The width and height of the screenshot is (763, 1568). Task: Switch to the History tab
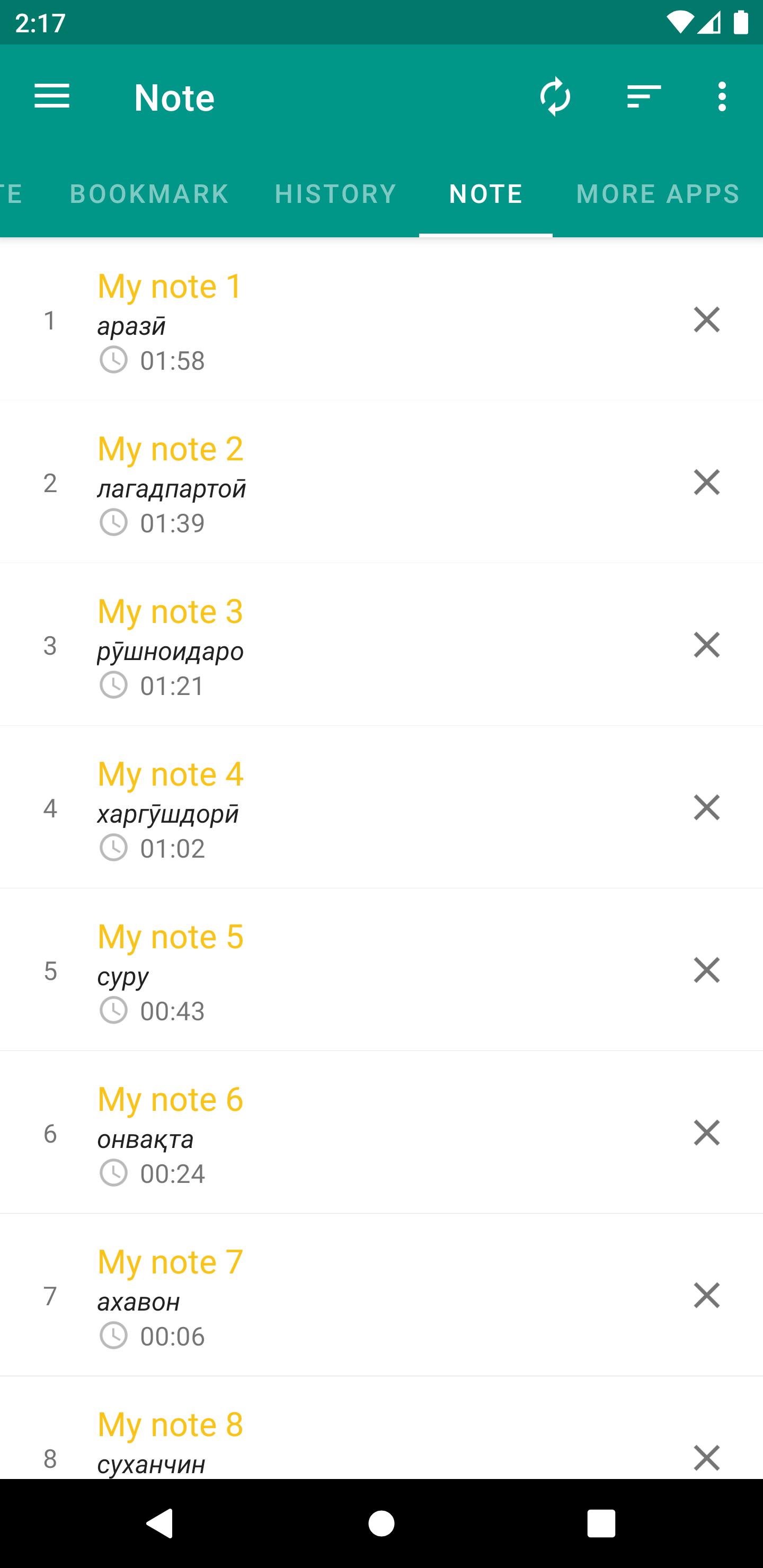click(x=335, y=194)
